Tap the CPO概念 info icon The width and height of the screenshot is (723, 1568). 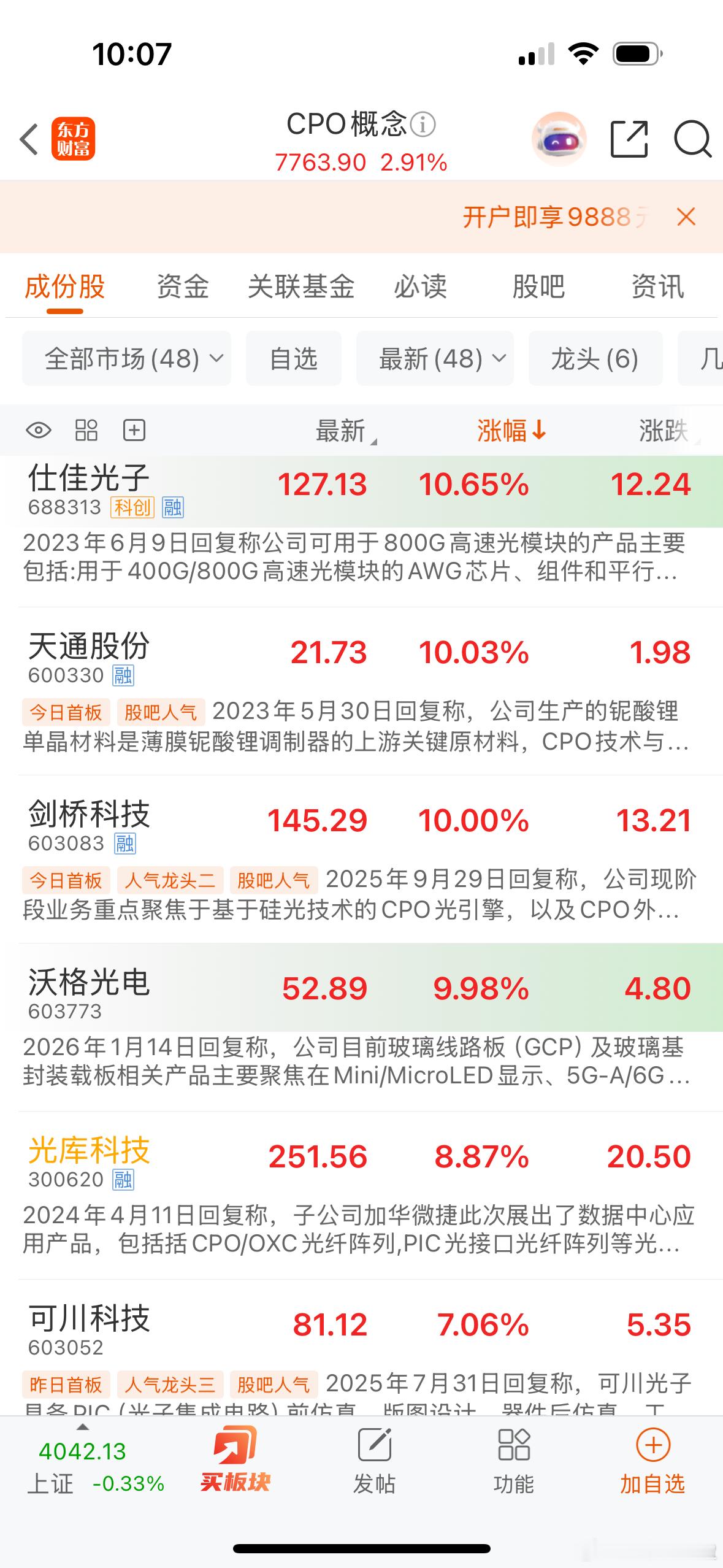coord(424,125)
